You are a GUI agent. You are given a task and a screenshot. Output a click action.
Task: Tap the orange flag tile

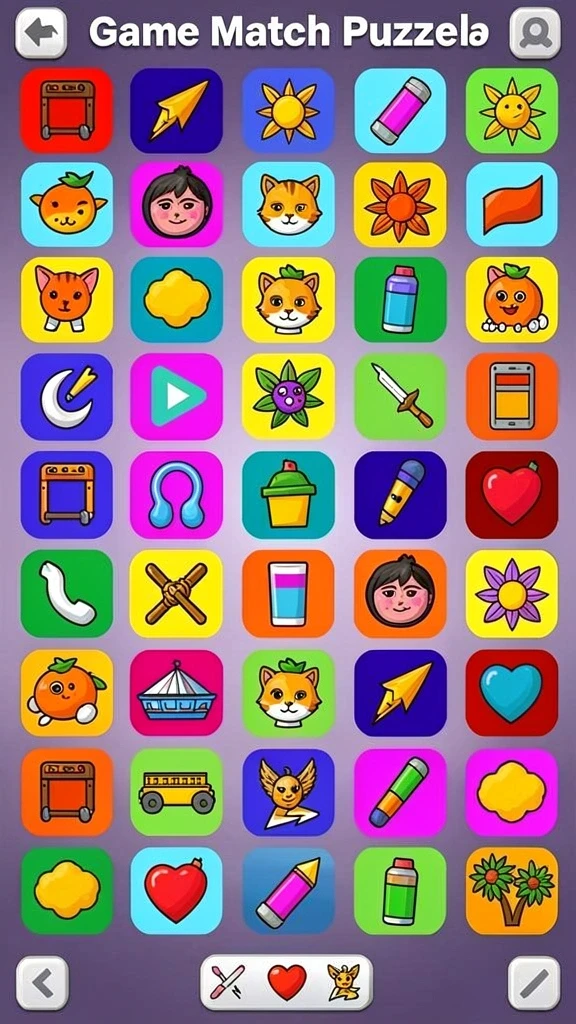[511, 204]
